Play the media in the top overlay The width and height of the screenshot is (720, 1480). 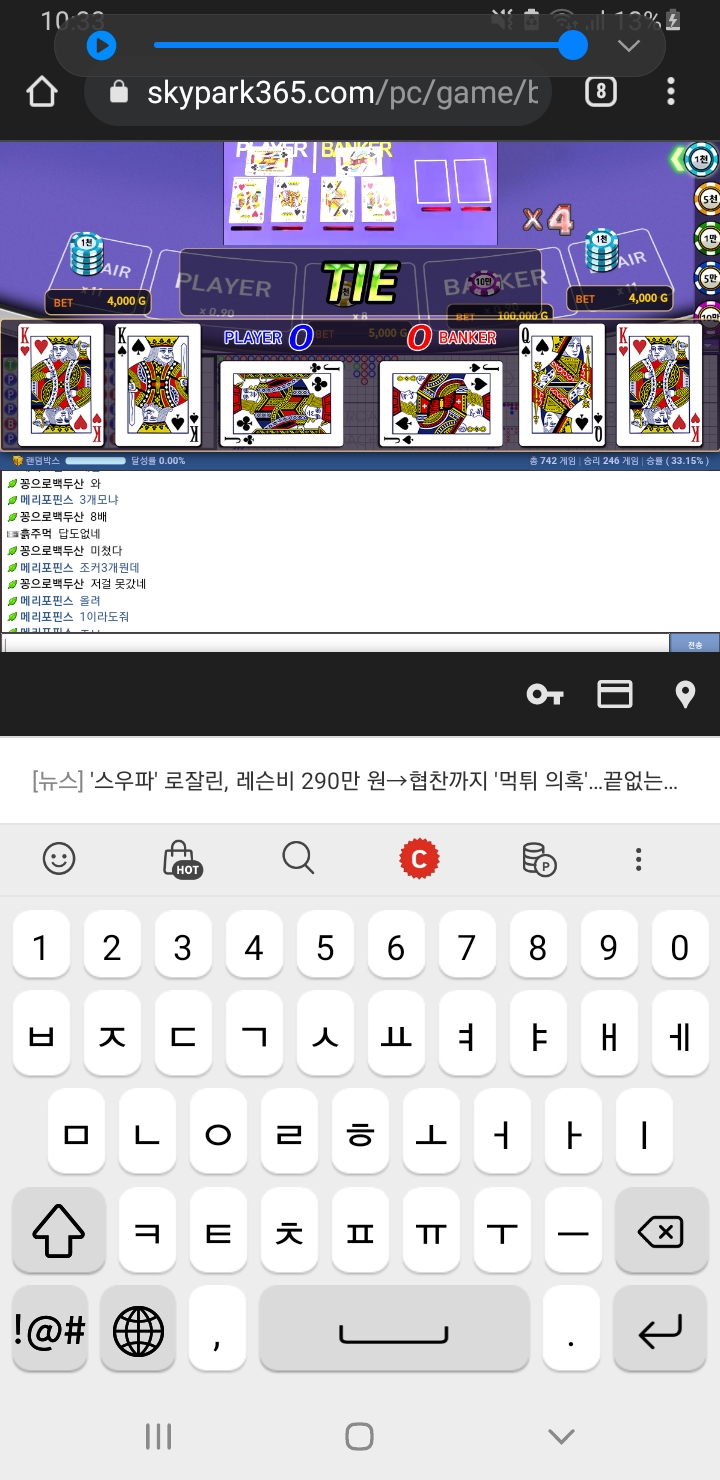102,46
